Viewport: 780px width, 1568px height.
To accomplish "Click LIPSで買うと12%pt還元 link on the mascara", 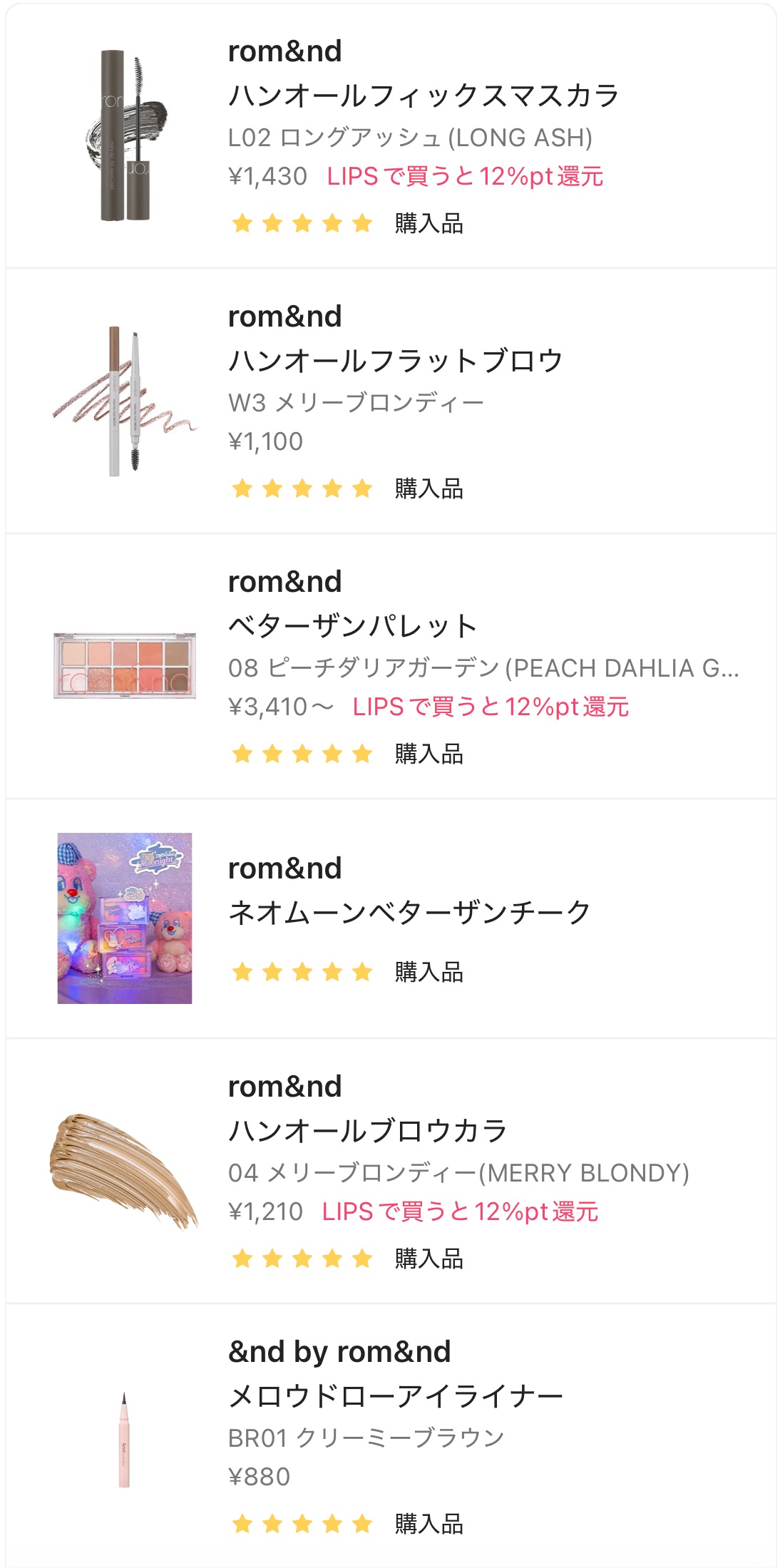I will pyautogui.click(x=465, y=177).
